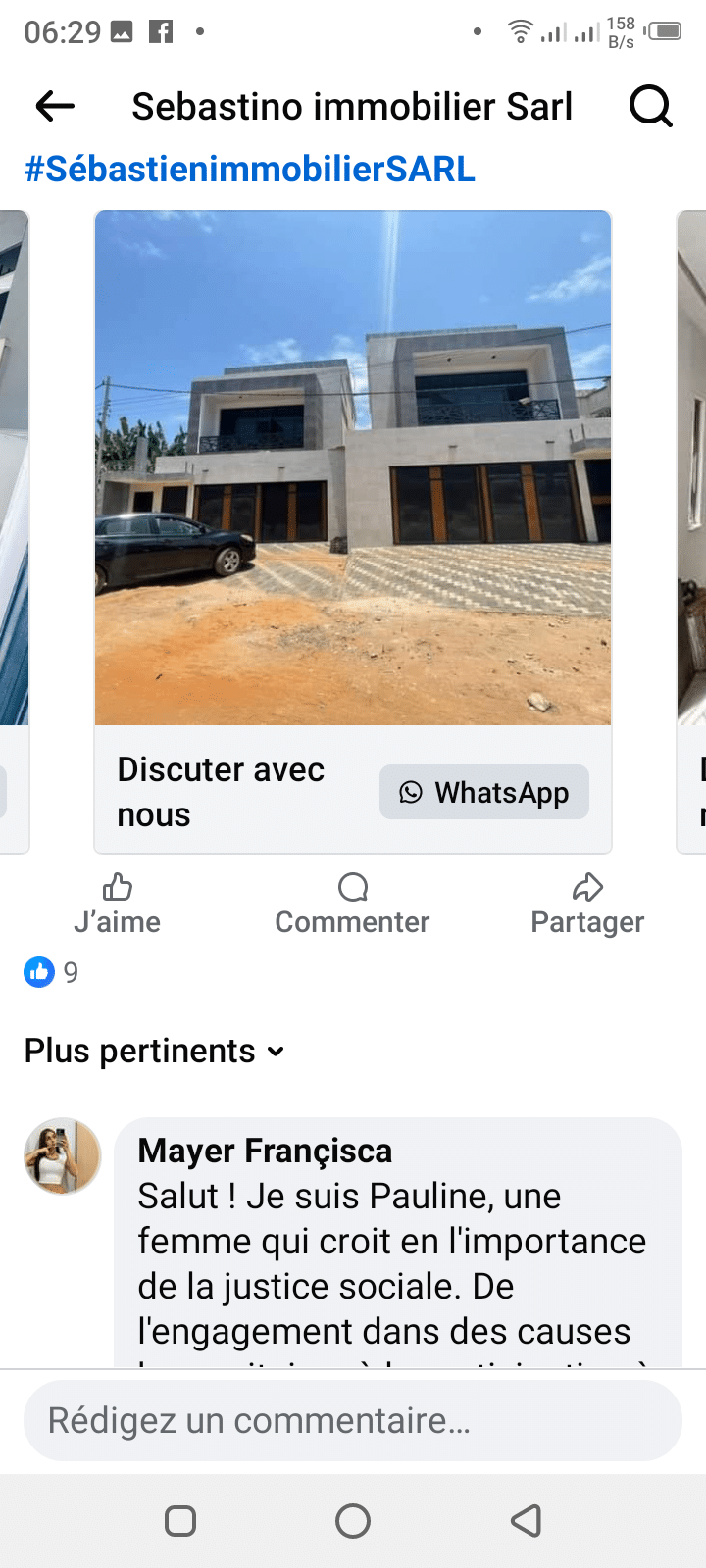Tap Commenter under the post
Viewport: 706px width, 1568px height.
tap(352, 905)
